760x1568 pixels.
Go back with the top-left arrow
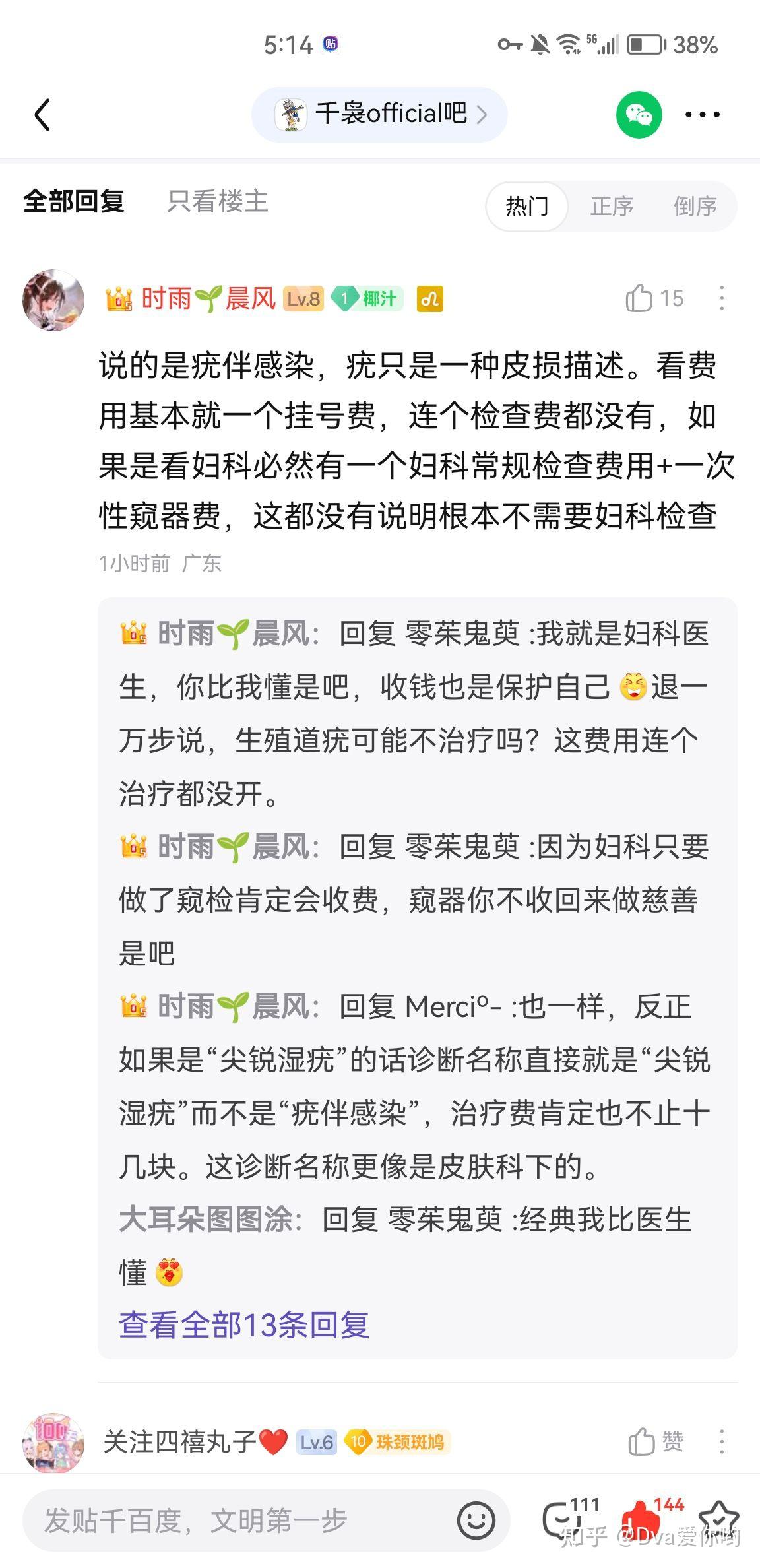coord(42,115)
